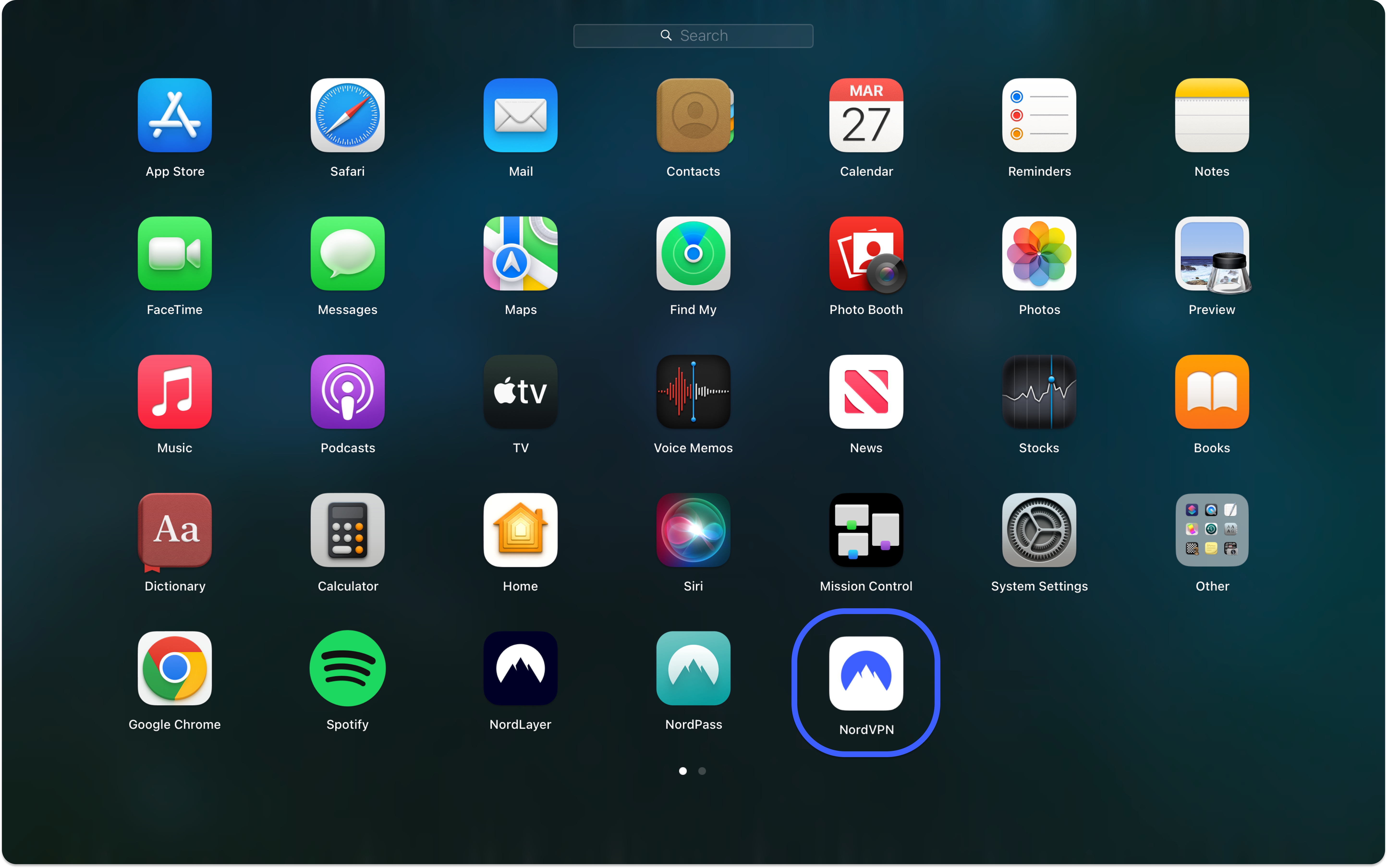Image resolution: width=1387 pixels, height=868 pixels.
Task: Launch Google Chrome
Action: pyautogui.click(x=175, y=669)
